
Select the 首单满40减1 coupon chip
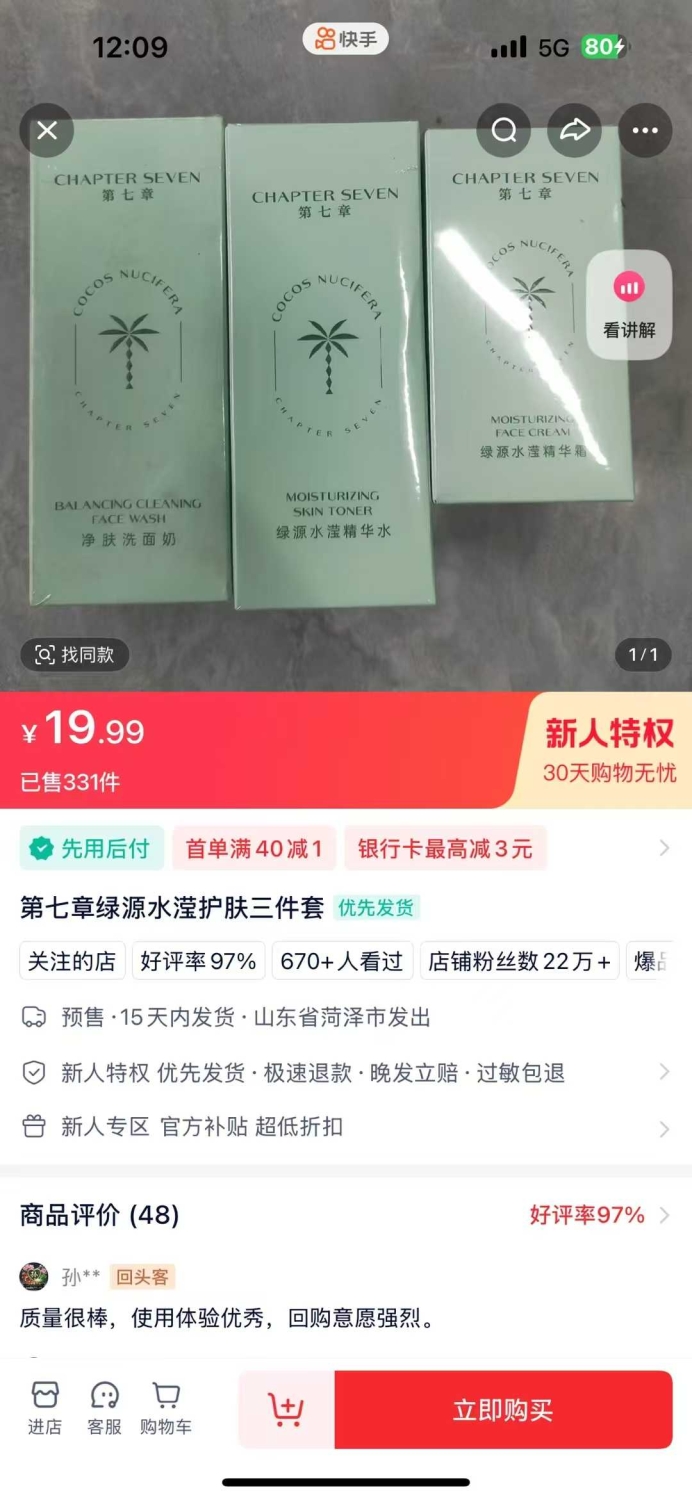pos(254,849)
